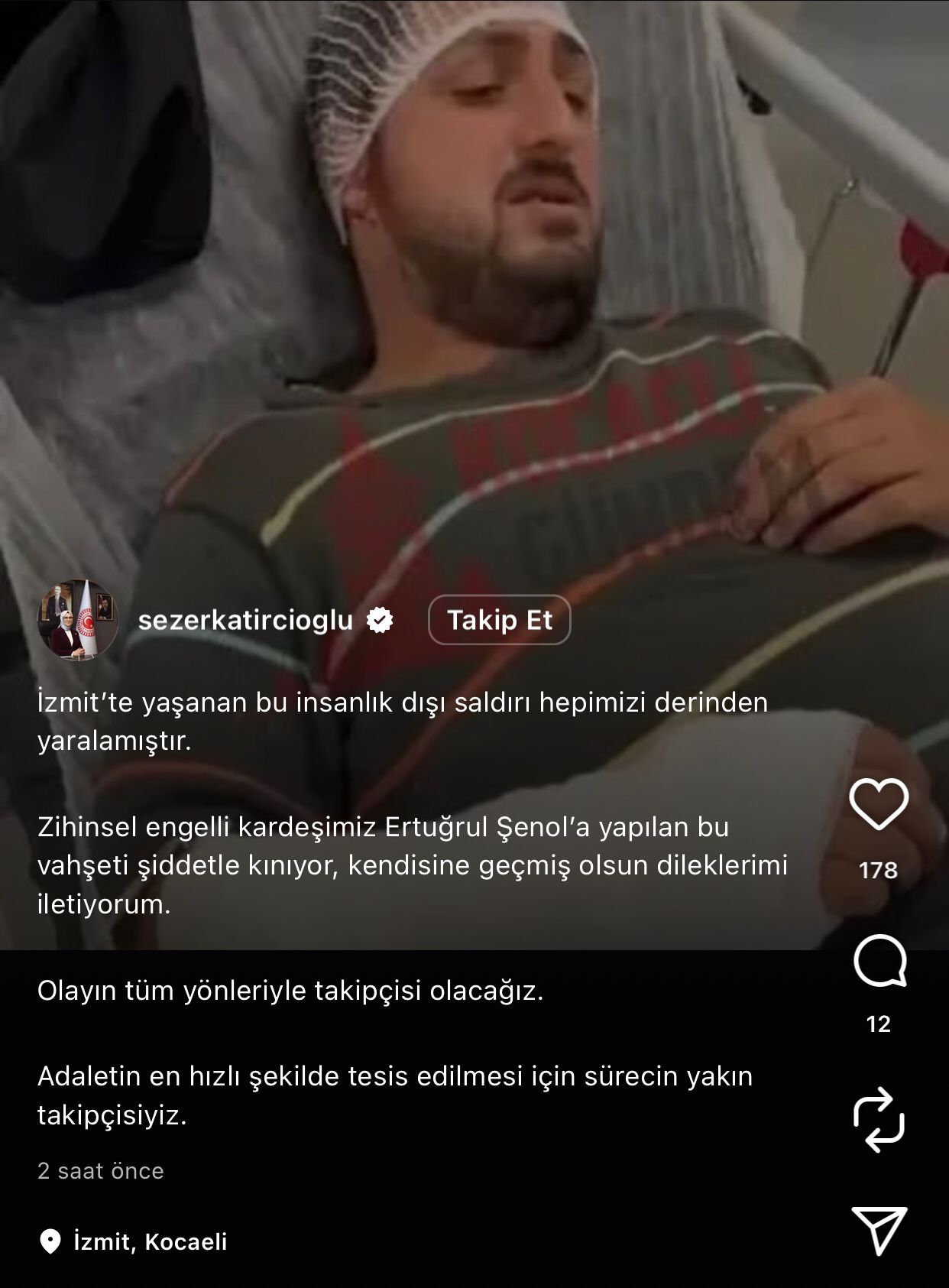This screenshot has height=1288, width=949.
Task: Share the post via the paper plane icon
Action: tap(879, 1229)
